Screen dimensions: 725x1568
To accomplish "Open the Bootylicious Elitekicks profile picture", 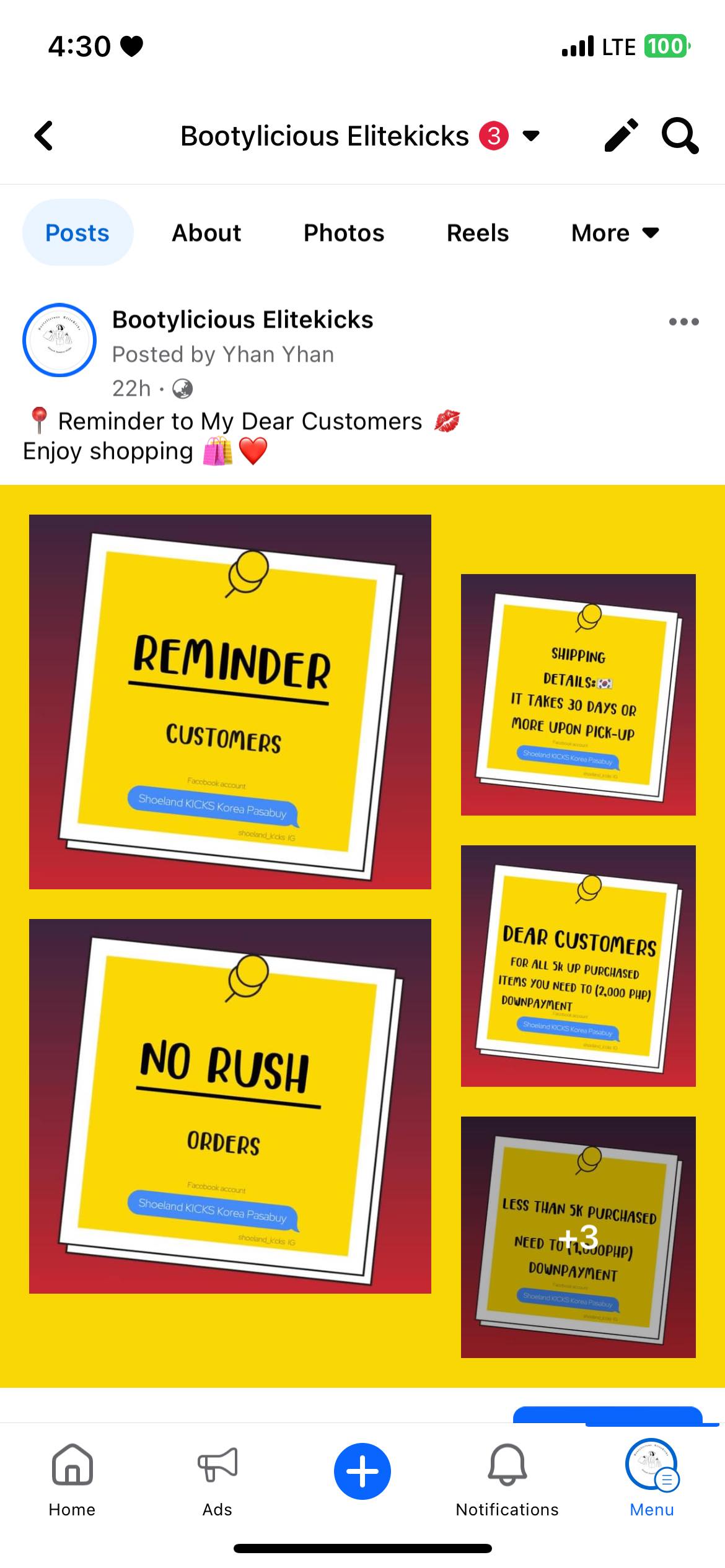I will (59, 340).
